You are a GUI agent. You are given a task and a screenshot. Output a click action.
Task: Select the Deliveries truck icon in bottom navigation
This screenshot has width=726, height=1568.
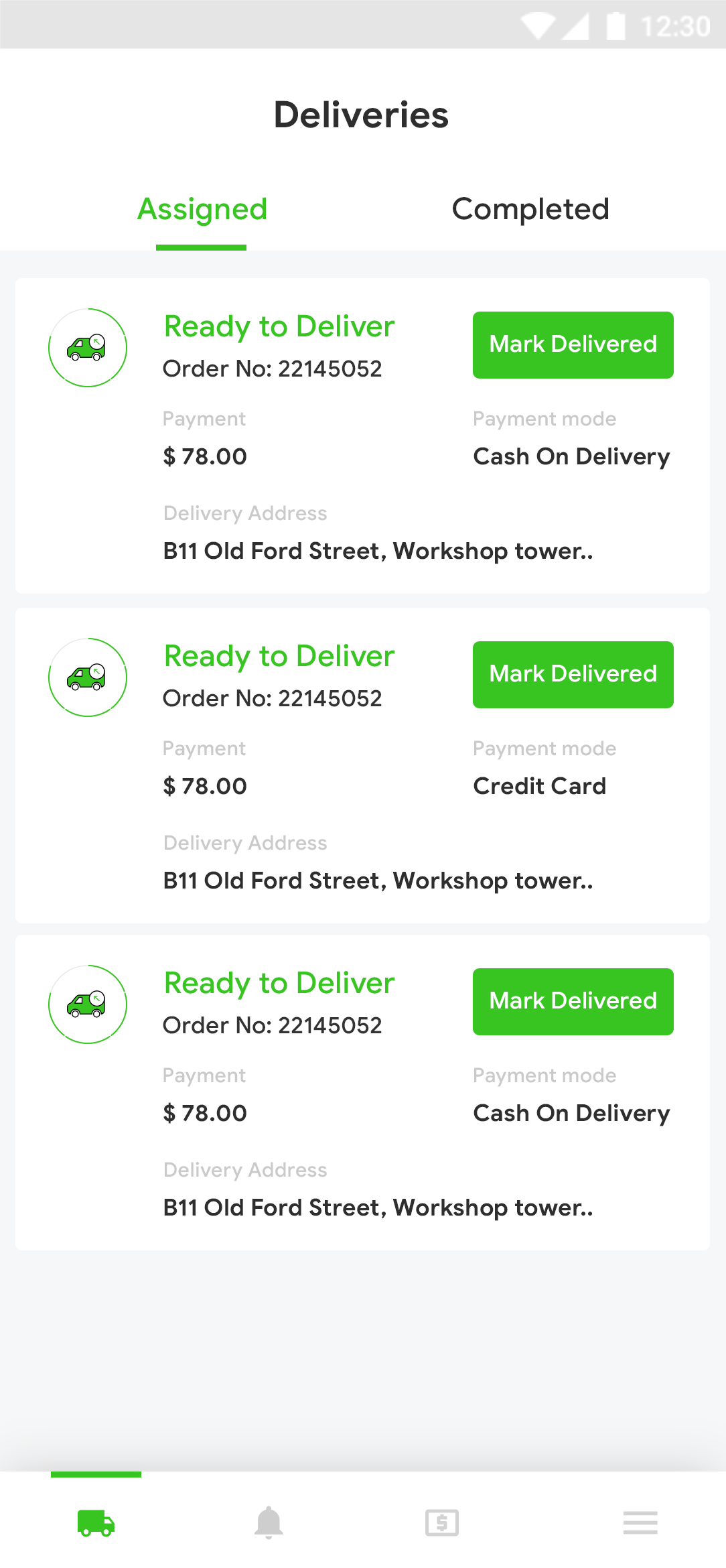(96, 1522)
